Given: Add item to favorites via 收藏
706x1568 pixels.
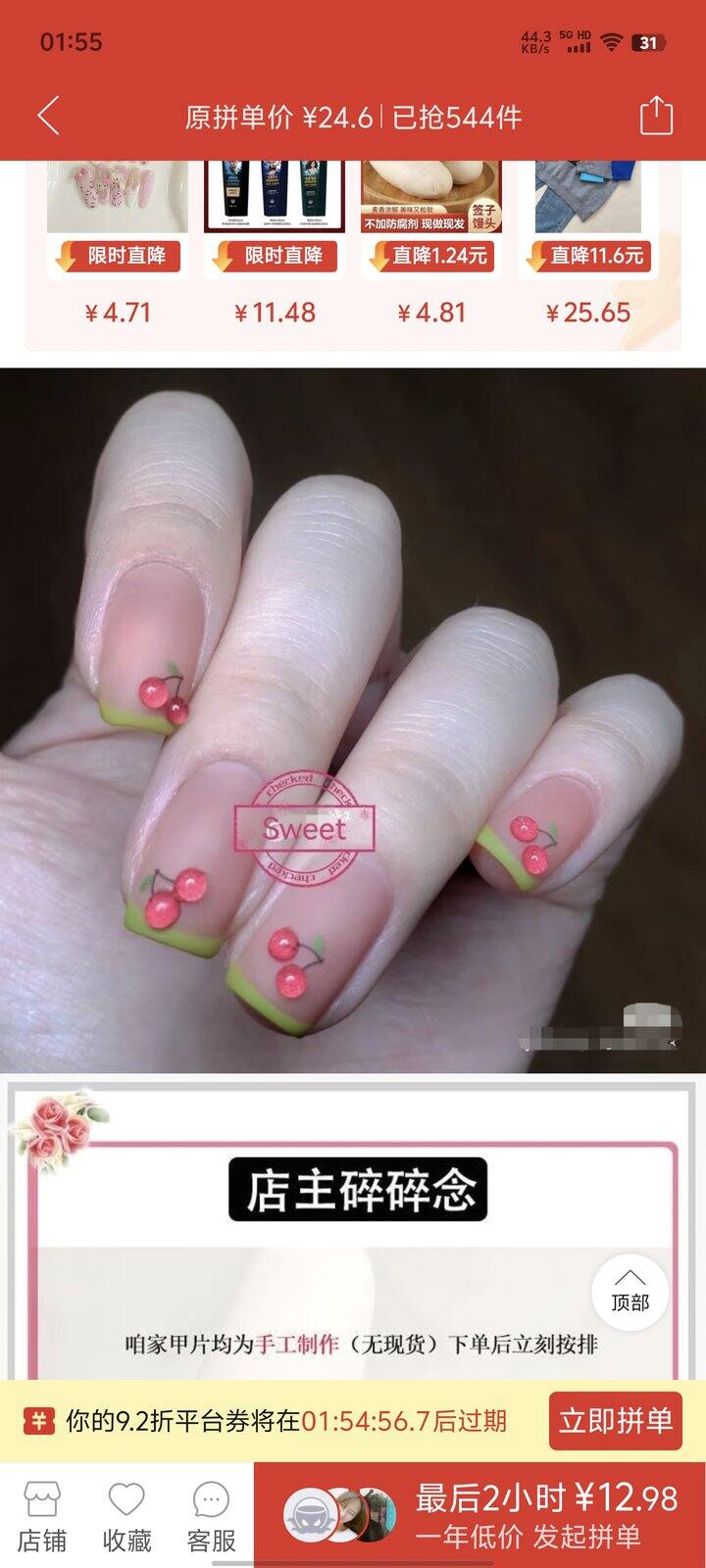Looking at the screenshot, I should coord(126,1516).
